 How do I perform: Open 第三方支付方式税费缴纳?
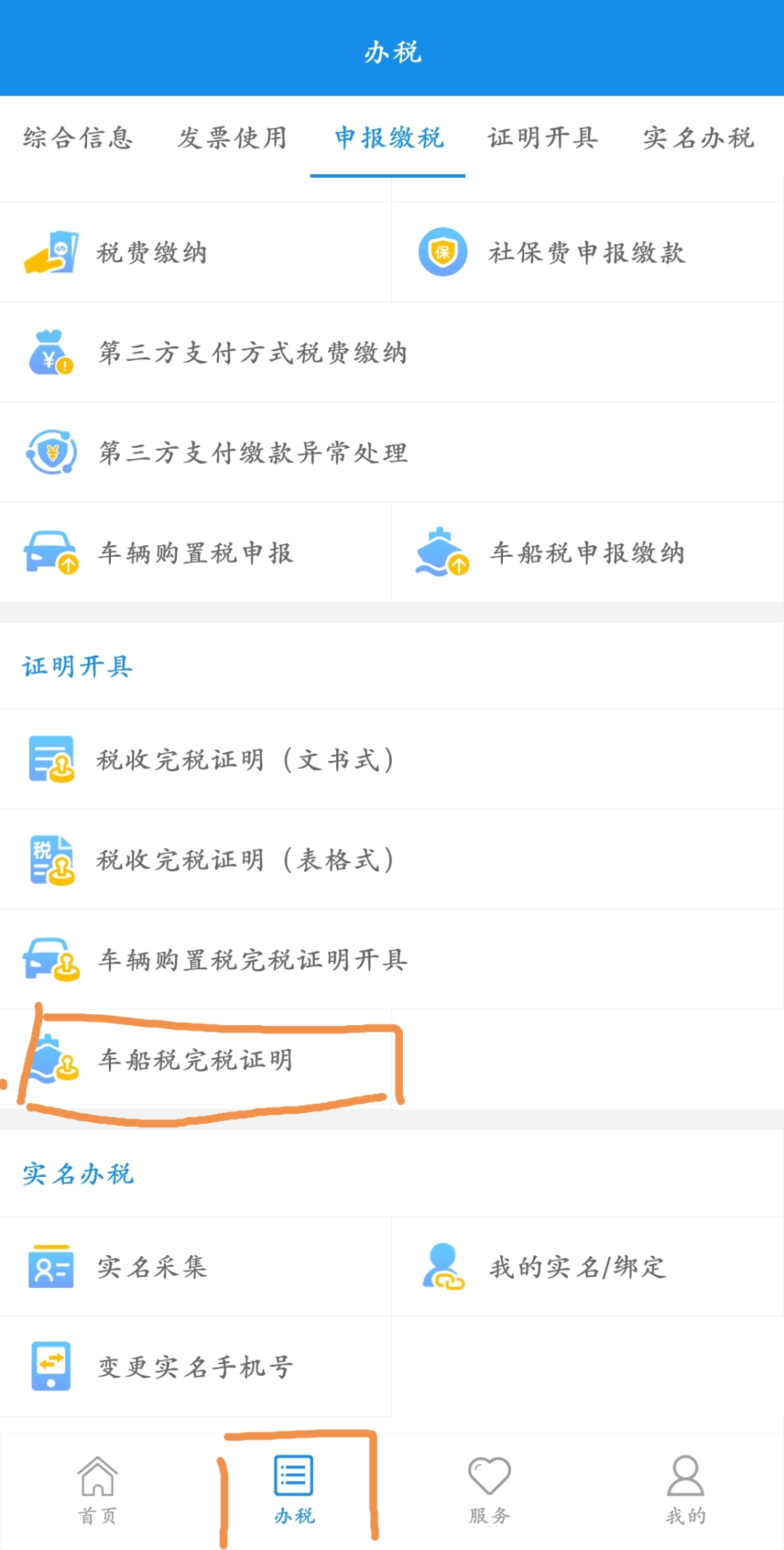point(392,352)
